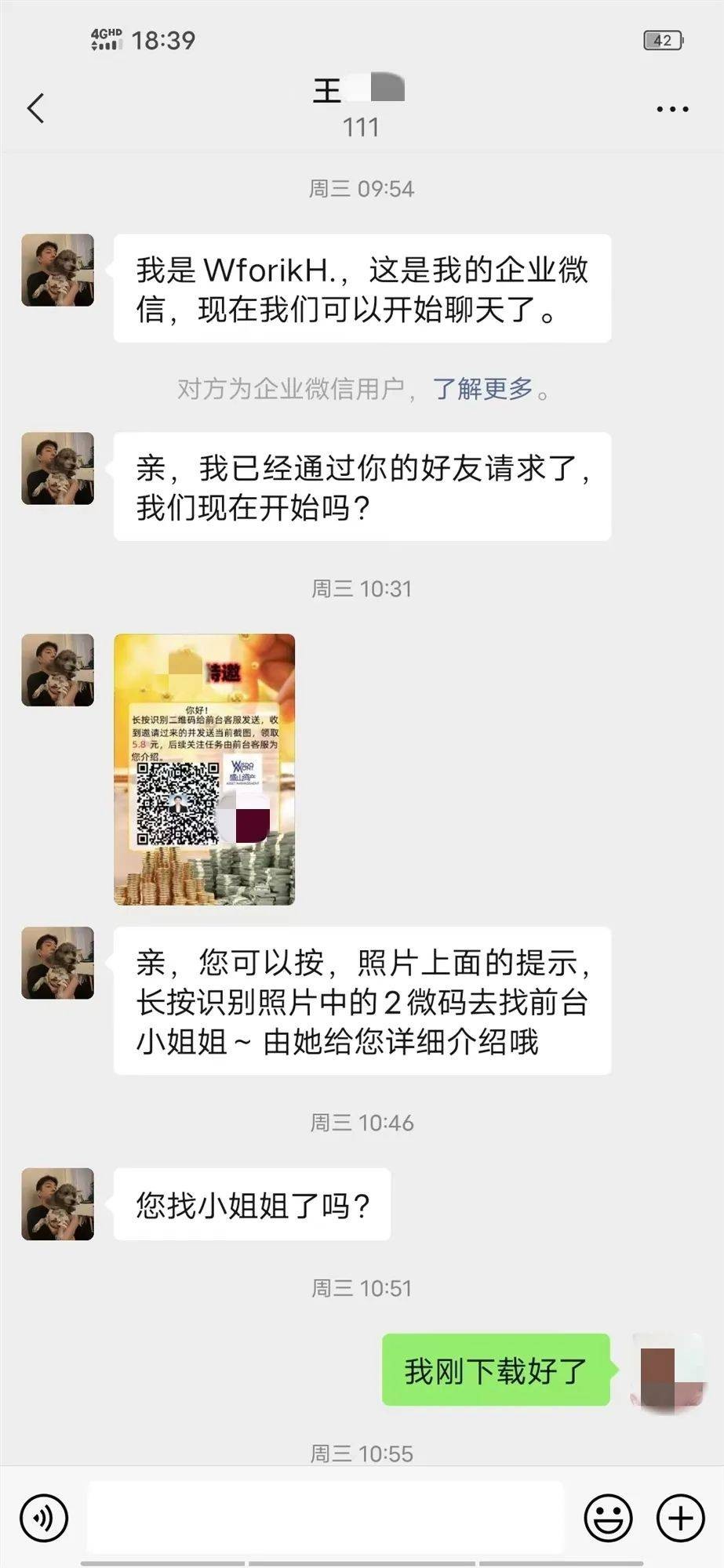Focus the message text field
Viewport: 724px width, 1568px height.
tap(326, 1517)
